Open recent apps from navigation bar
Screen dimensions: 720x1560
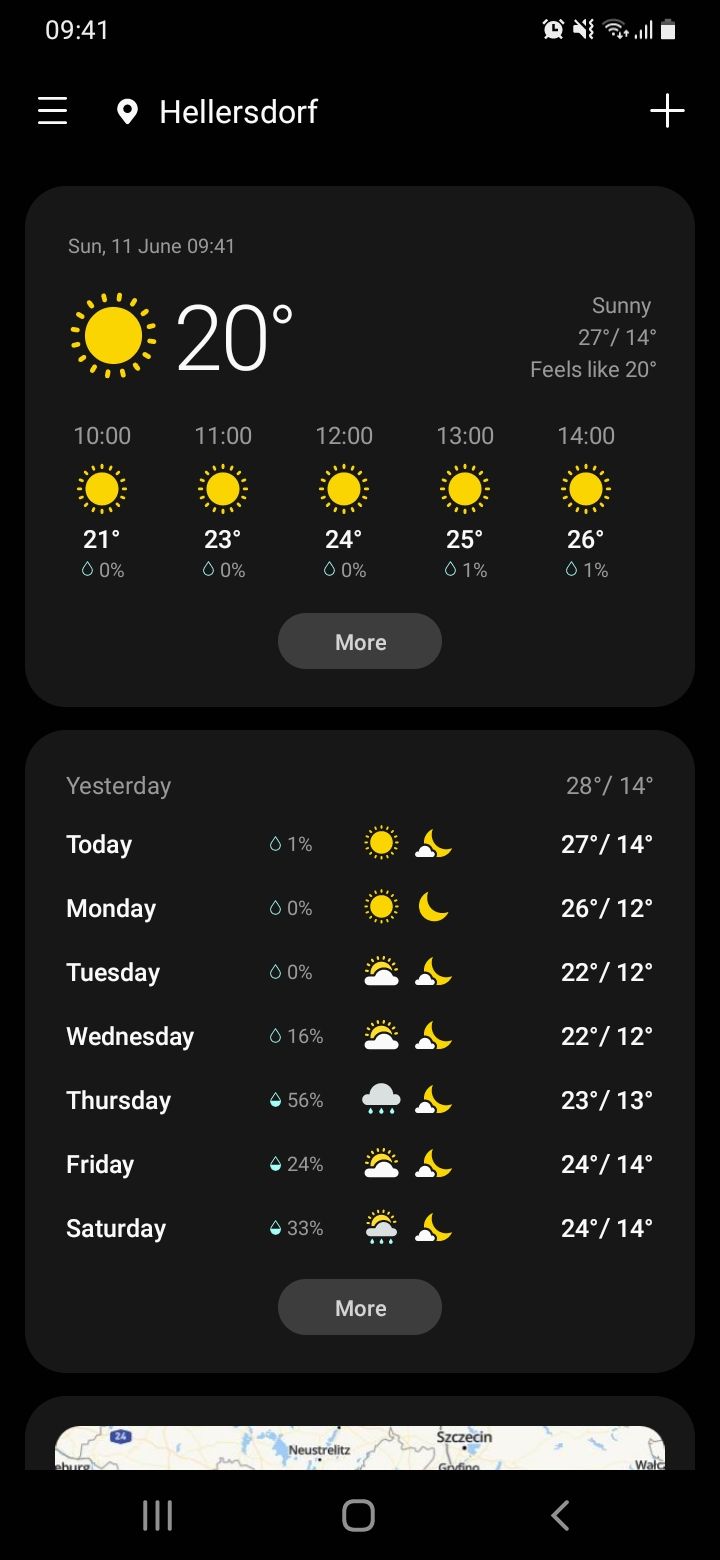pos(157,1516)
